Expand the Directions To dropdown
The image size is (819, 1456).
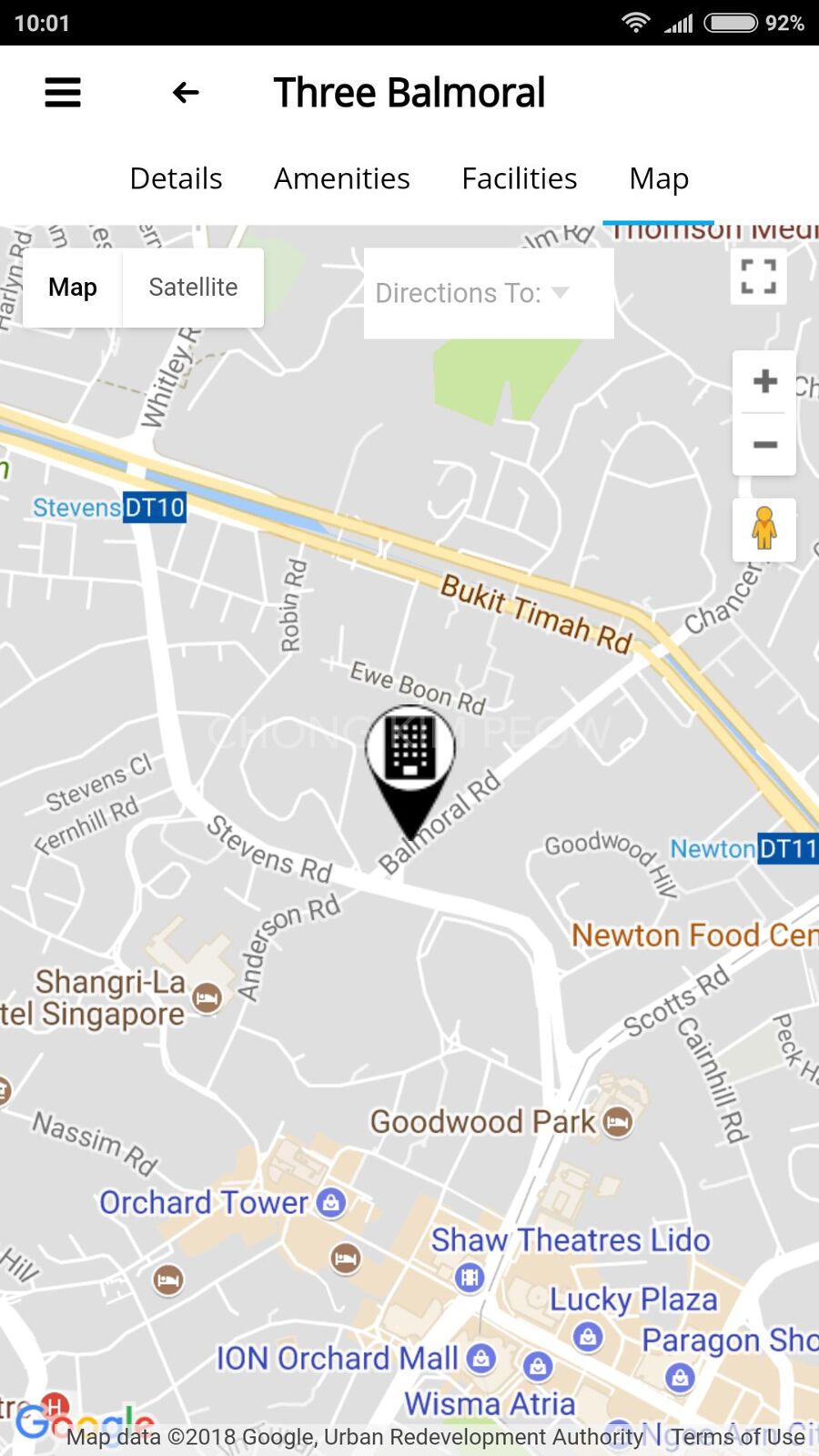click(488, 293)
